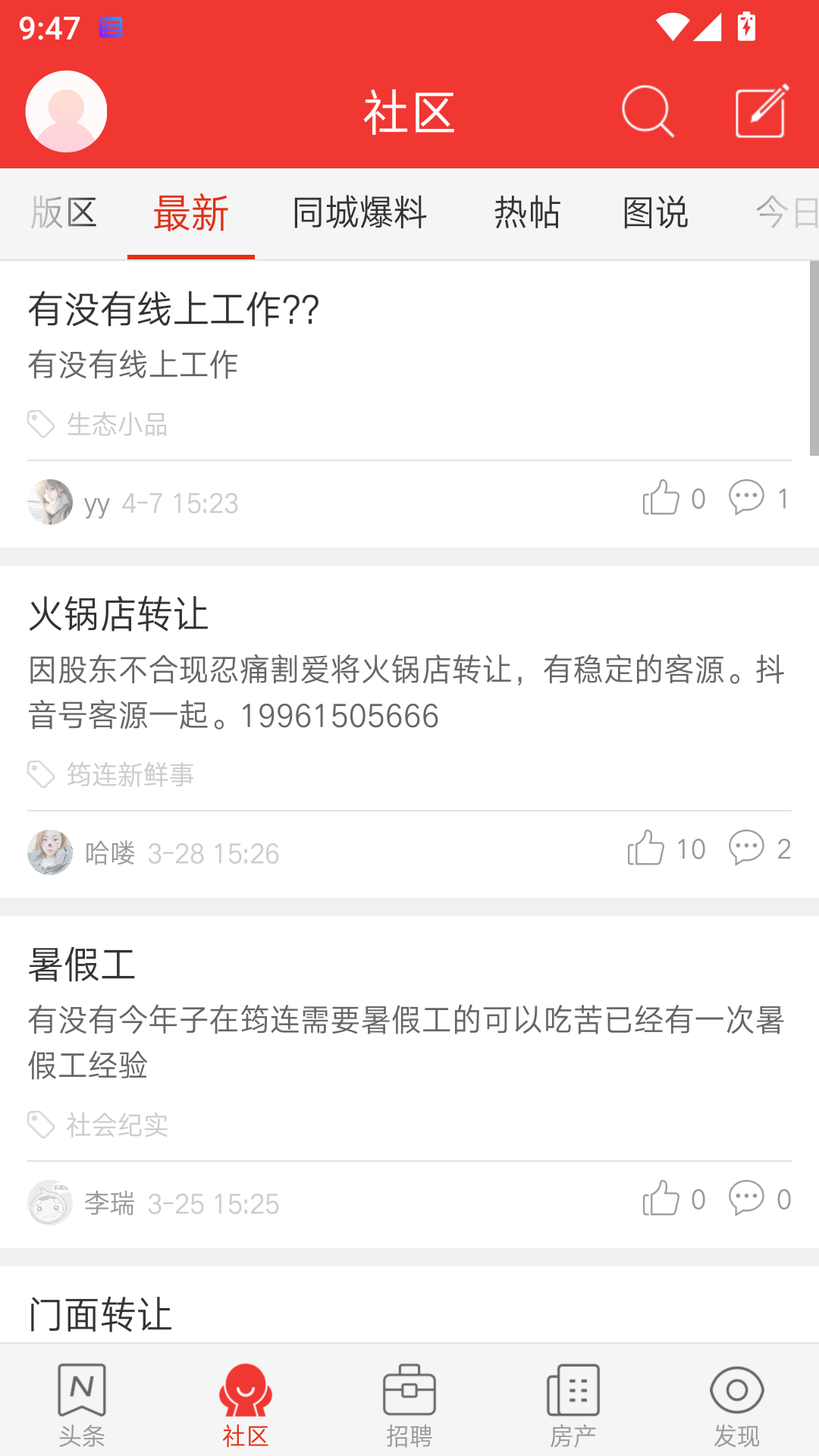This screenshot has width=819, height=1456.
Task: Open the search icon
Action: coord(647,111)
